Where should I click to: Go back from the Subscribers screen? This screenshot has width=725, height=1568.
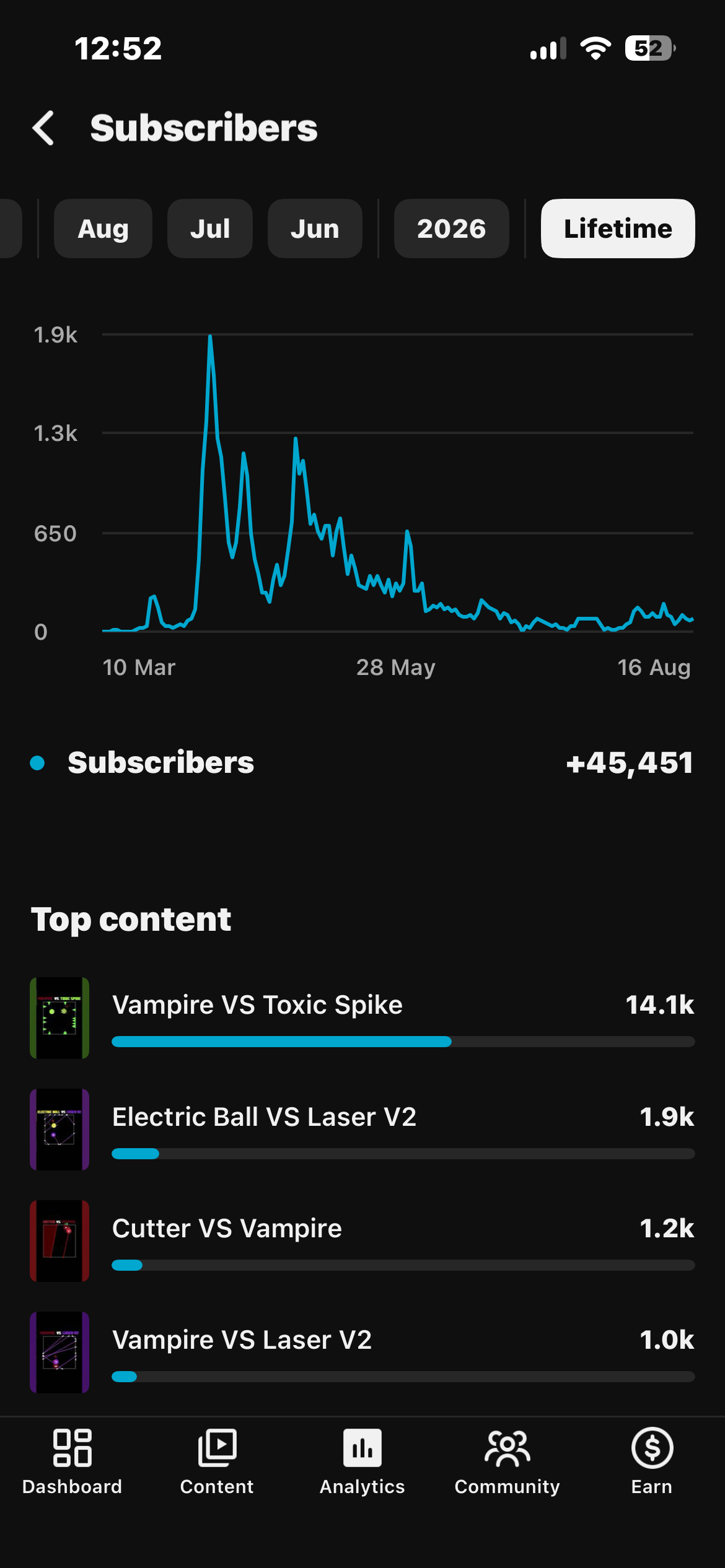[x=43, y=128]
